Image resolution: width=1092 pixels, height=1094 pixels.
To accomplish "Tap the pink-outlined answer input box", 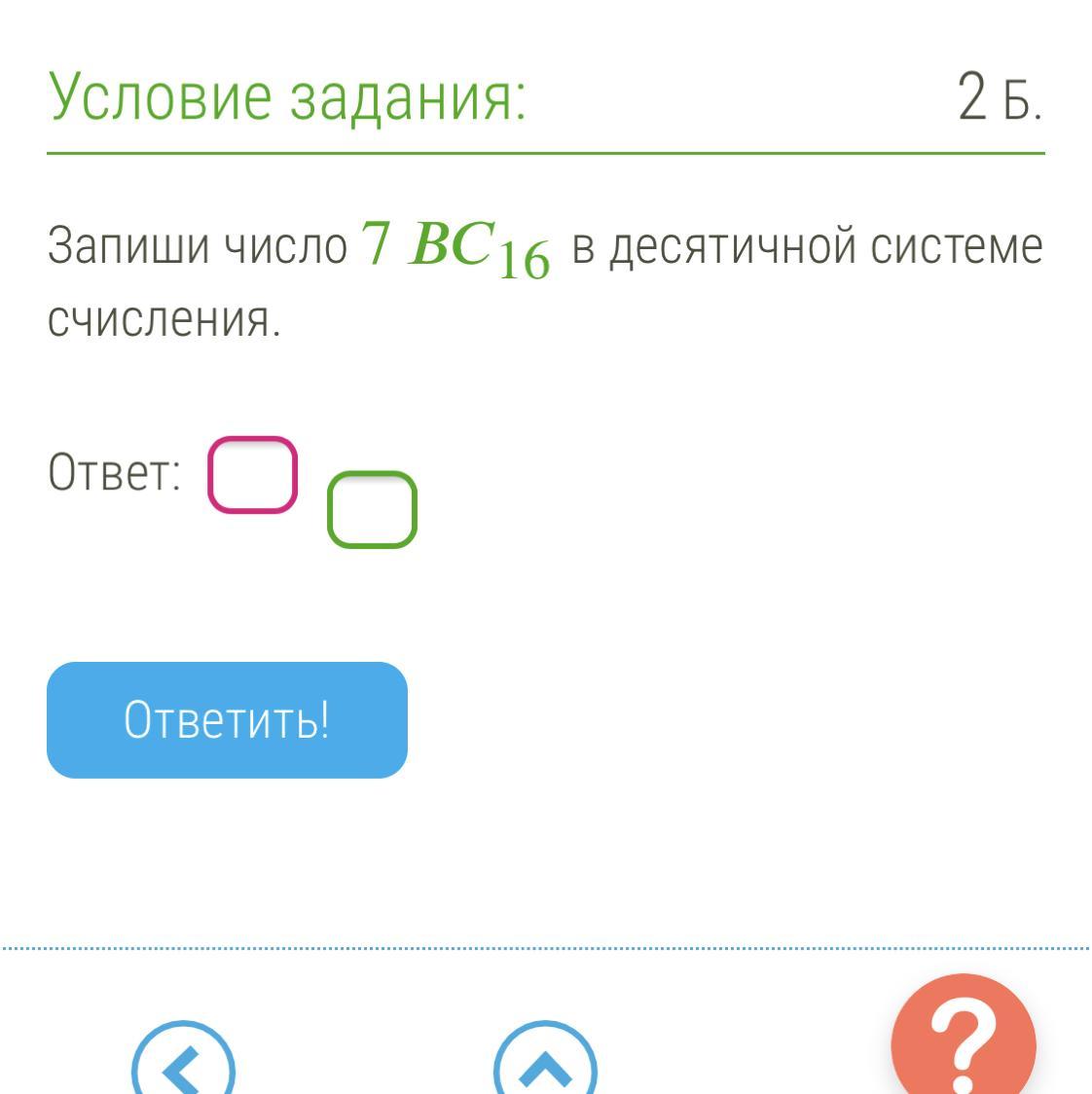I will click(x=253, y=474).
